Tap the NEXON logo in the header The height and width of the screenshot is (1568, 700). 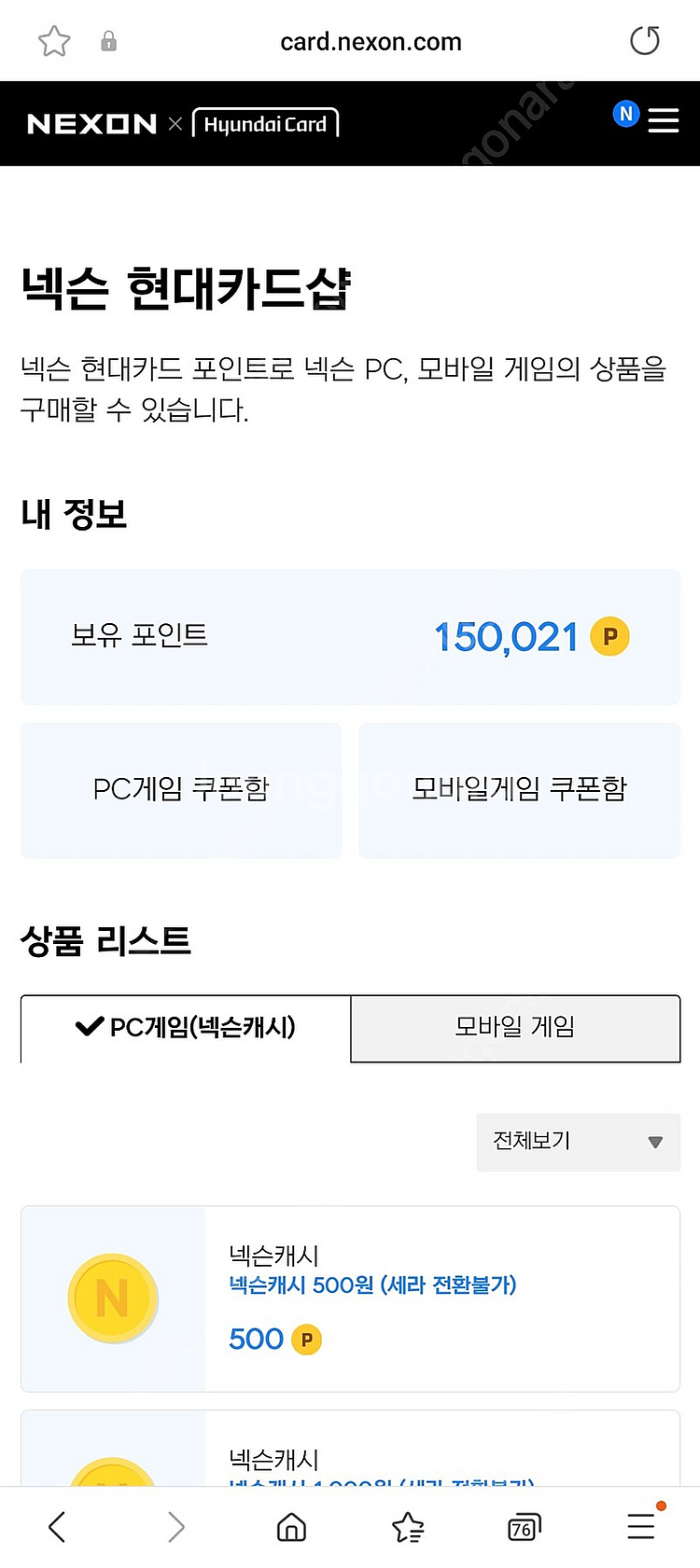[x=91, y=124]
